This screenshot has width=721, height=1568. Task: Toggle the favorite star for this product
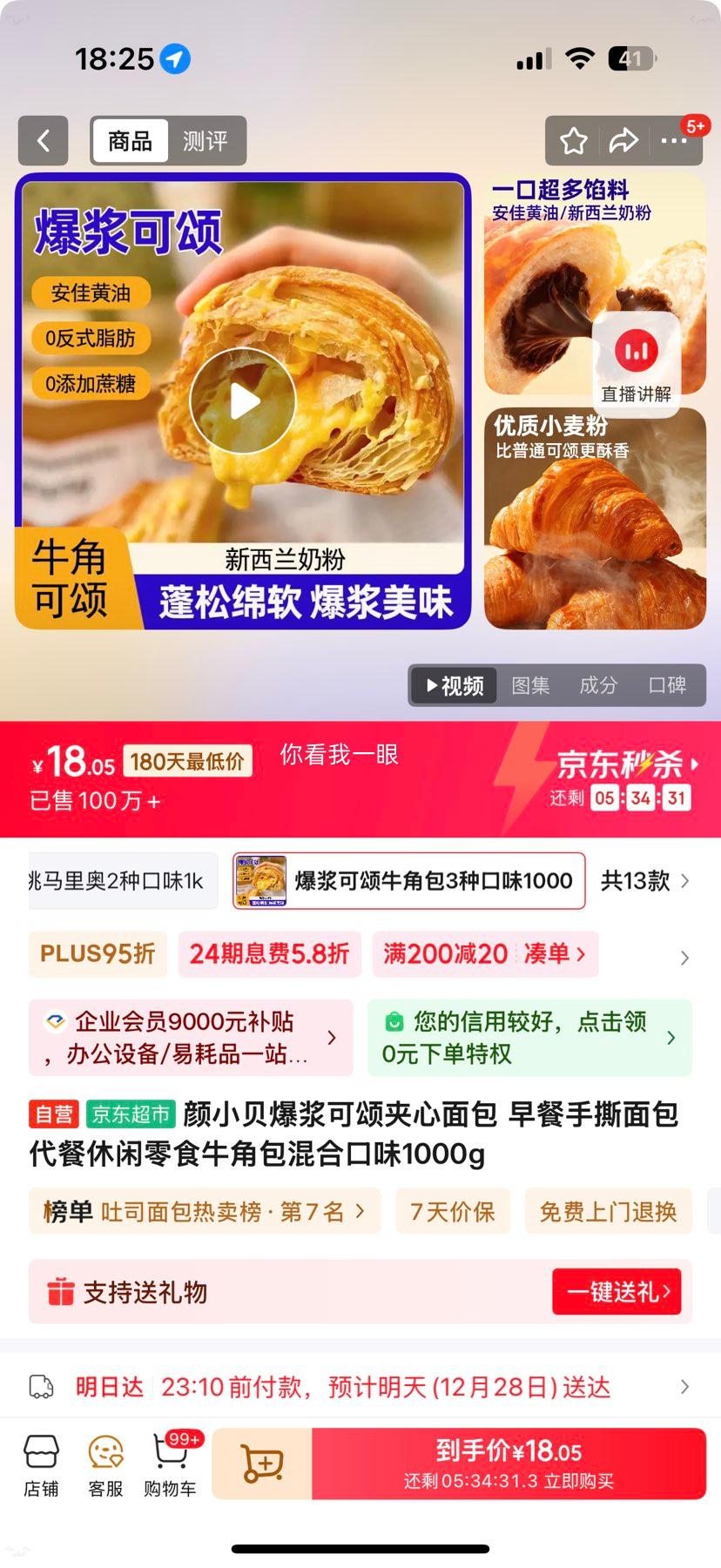click(573, 140)
